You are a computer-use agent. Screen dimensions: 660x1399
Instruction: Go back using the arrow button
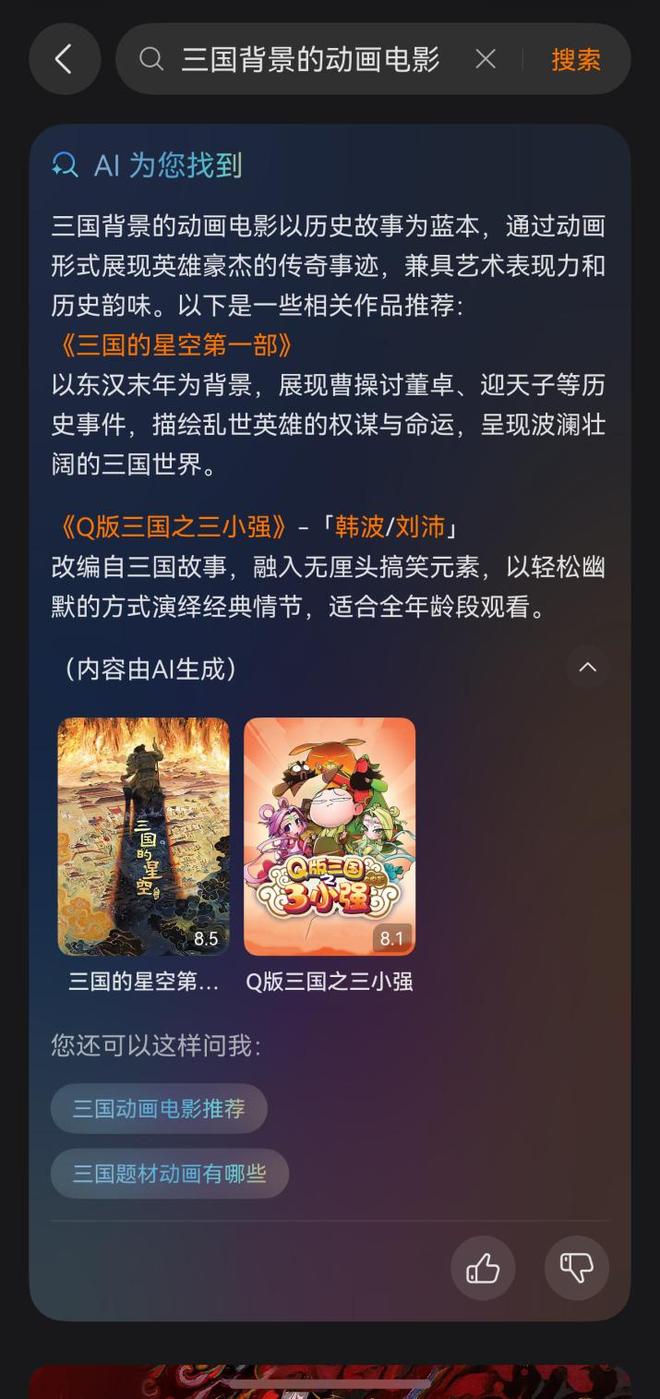(64, 59)
